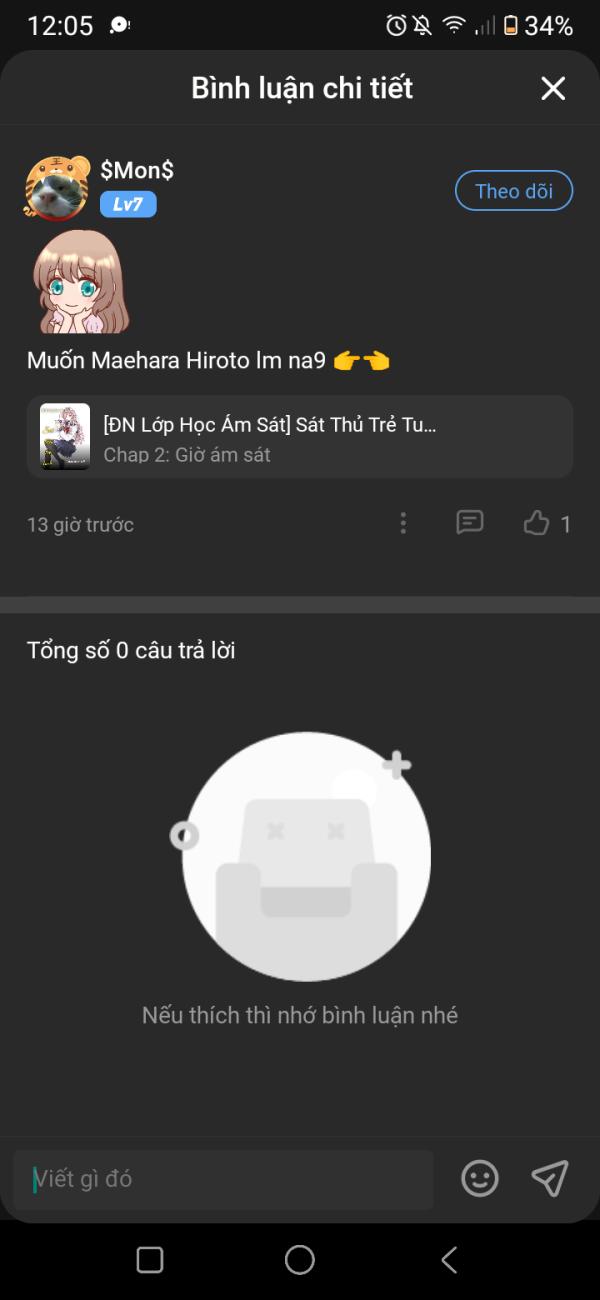The image size is (600, 1300).
Task: Close the Bình luận chi tiết panel
Action: [x=553, y=88]
